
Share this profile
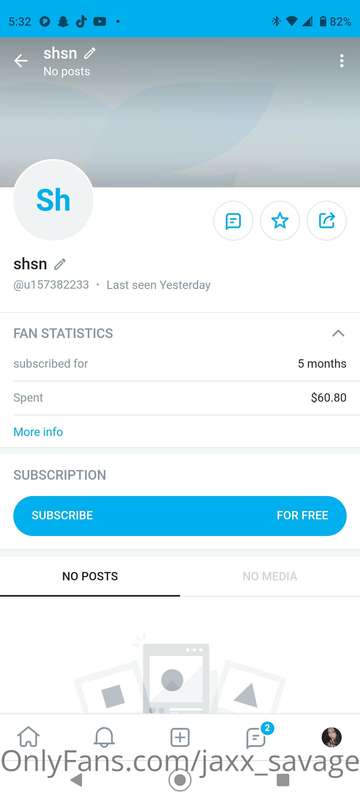coord(326,221)
